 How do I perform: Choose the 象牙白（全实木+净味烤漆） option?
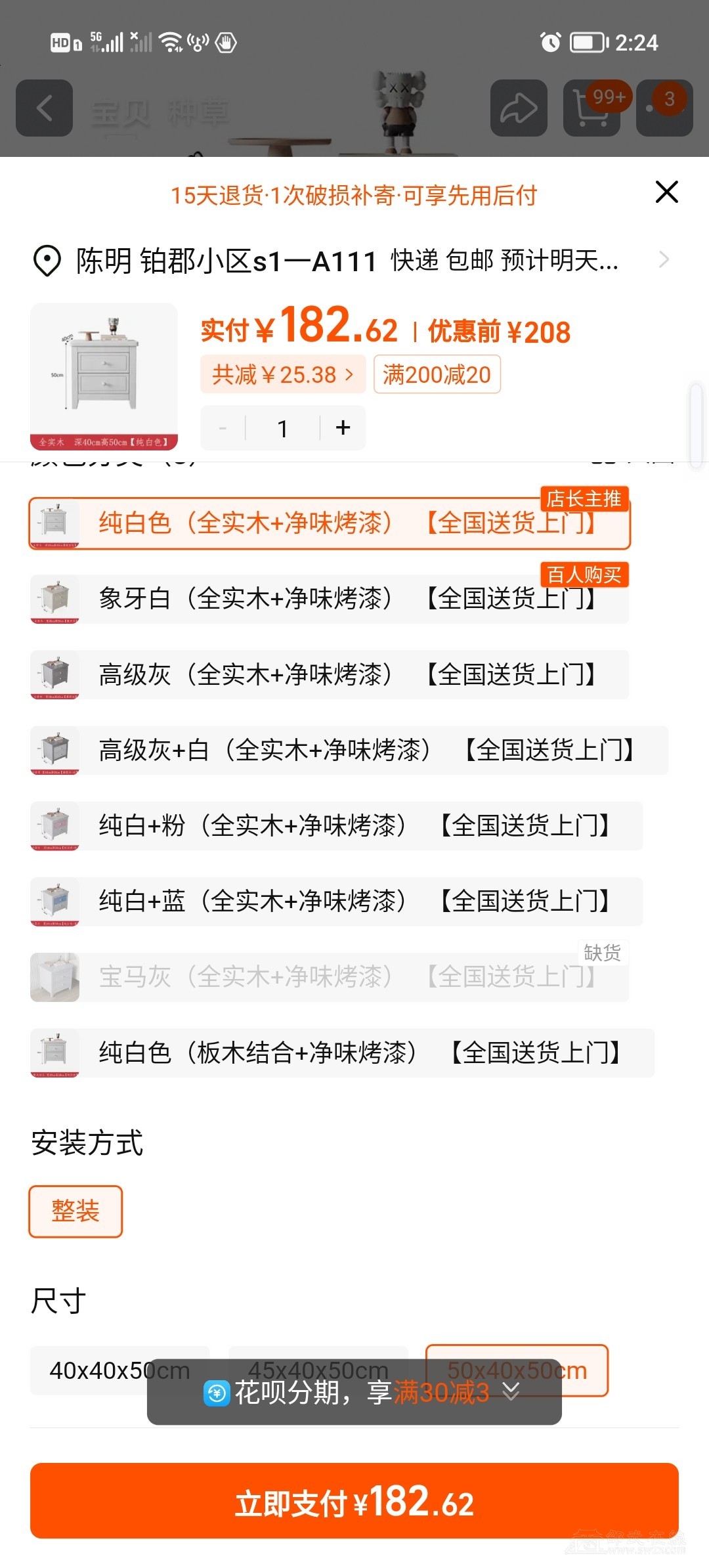coord(328,599)
